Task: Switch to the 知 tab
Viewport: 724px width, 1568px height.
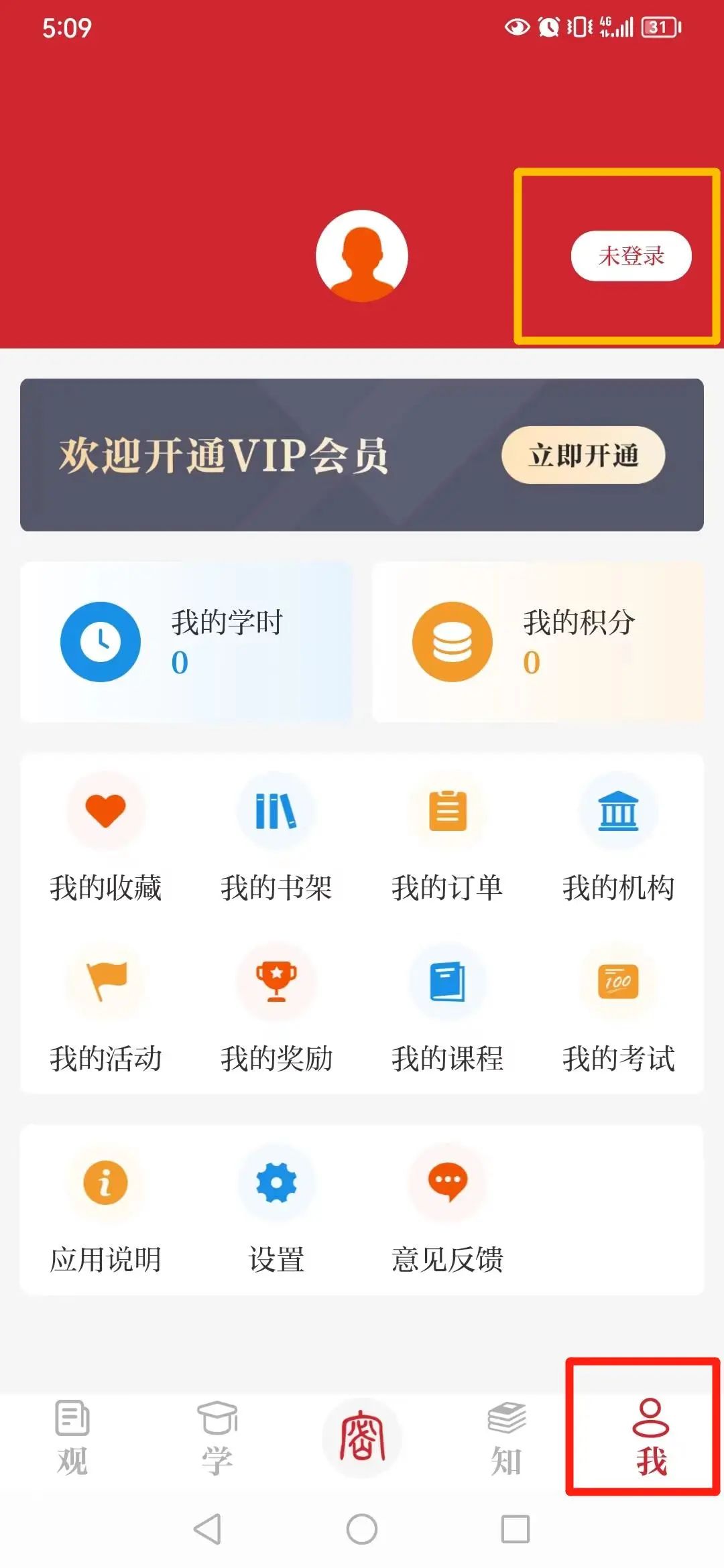Action: pos(507,1438)
